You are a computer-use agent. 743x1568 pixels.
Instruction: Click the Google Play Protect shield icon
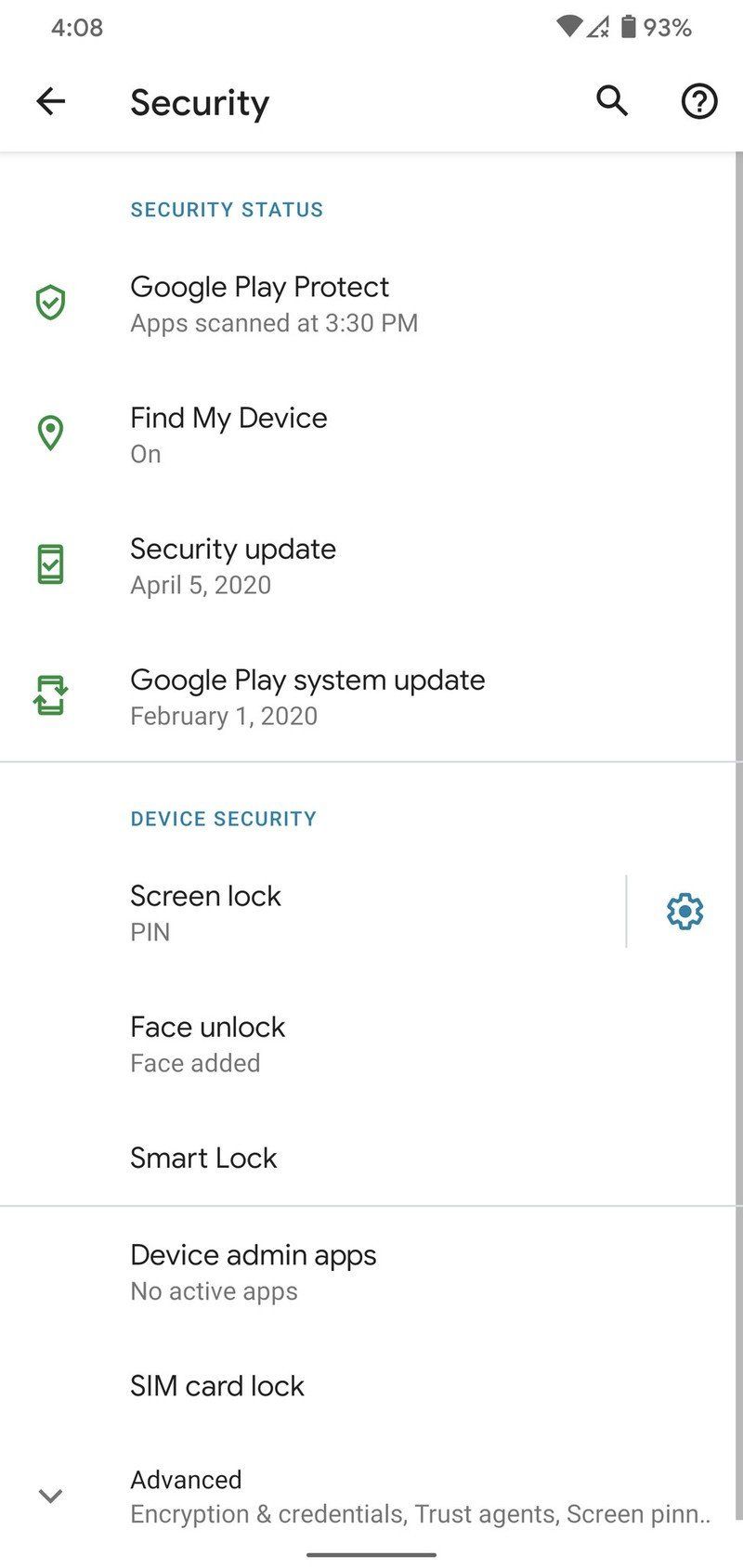click(51, 303)
